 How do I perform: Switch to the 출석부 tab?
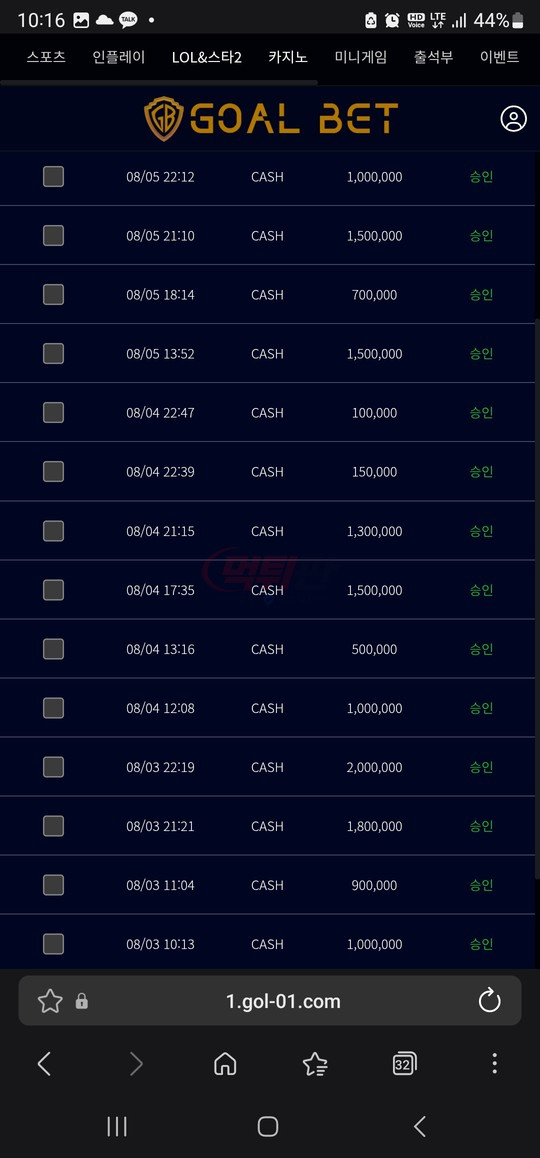coord(433,57)
